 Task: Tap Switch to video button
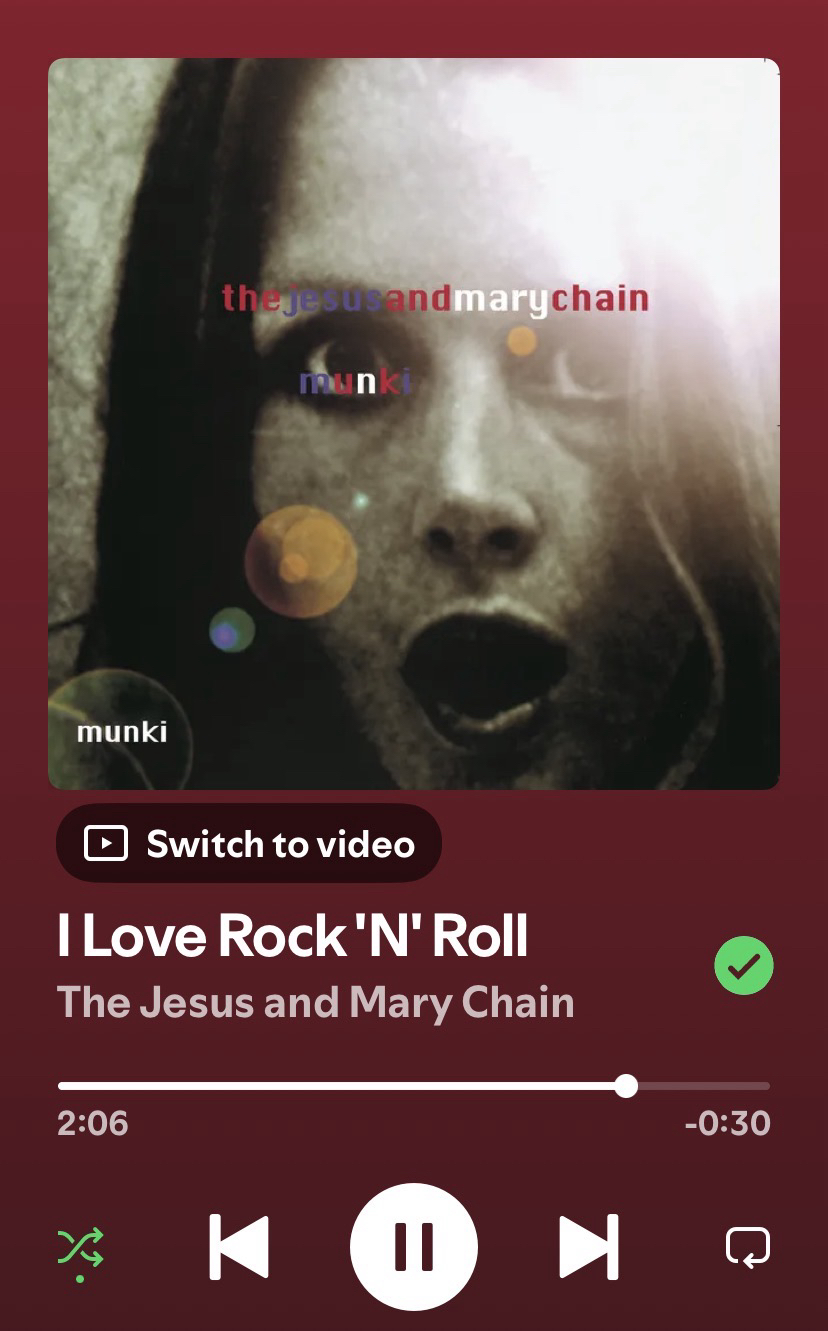click(x=249, y=844)
